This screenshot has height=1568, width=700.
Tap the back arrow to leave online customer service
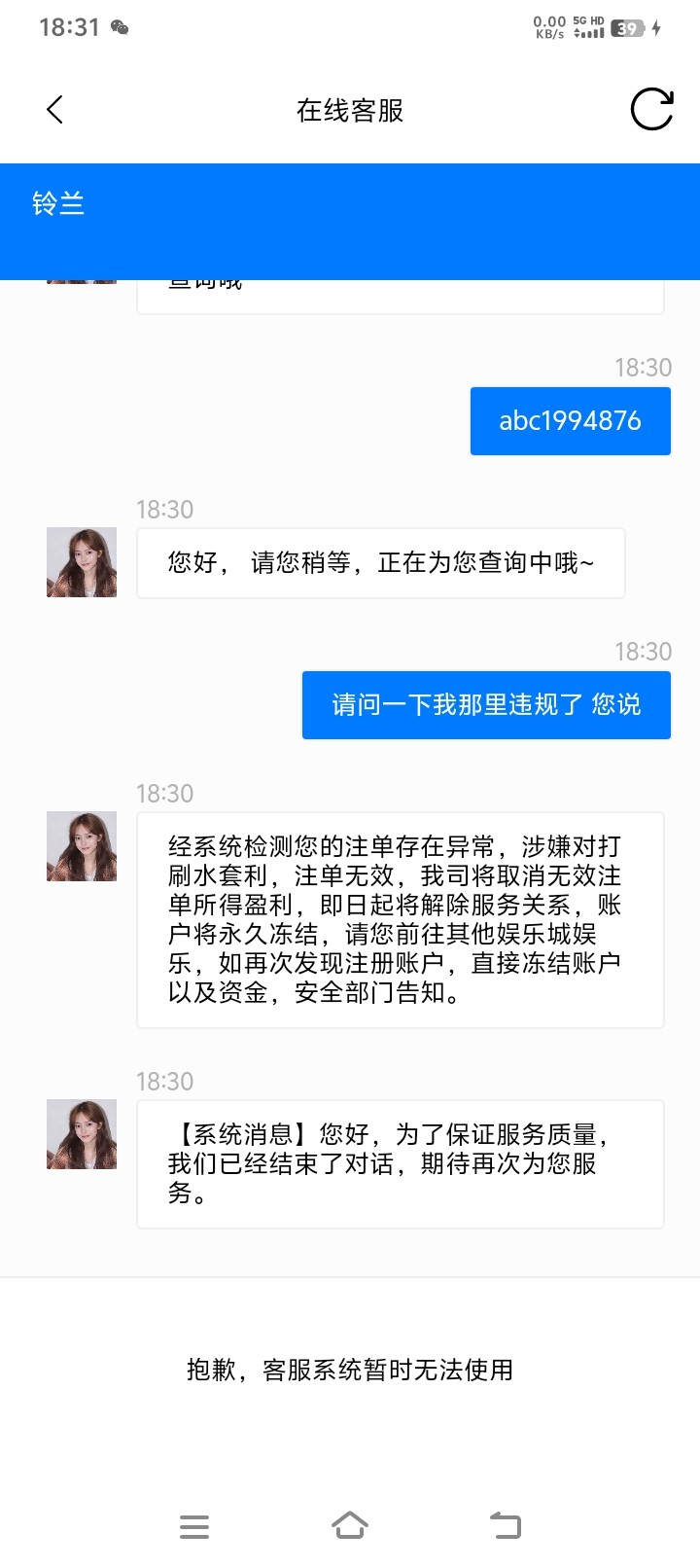tap(55, 109)
